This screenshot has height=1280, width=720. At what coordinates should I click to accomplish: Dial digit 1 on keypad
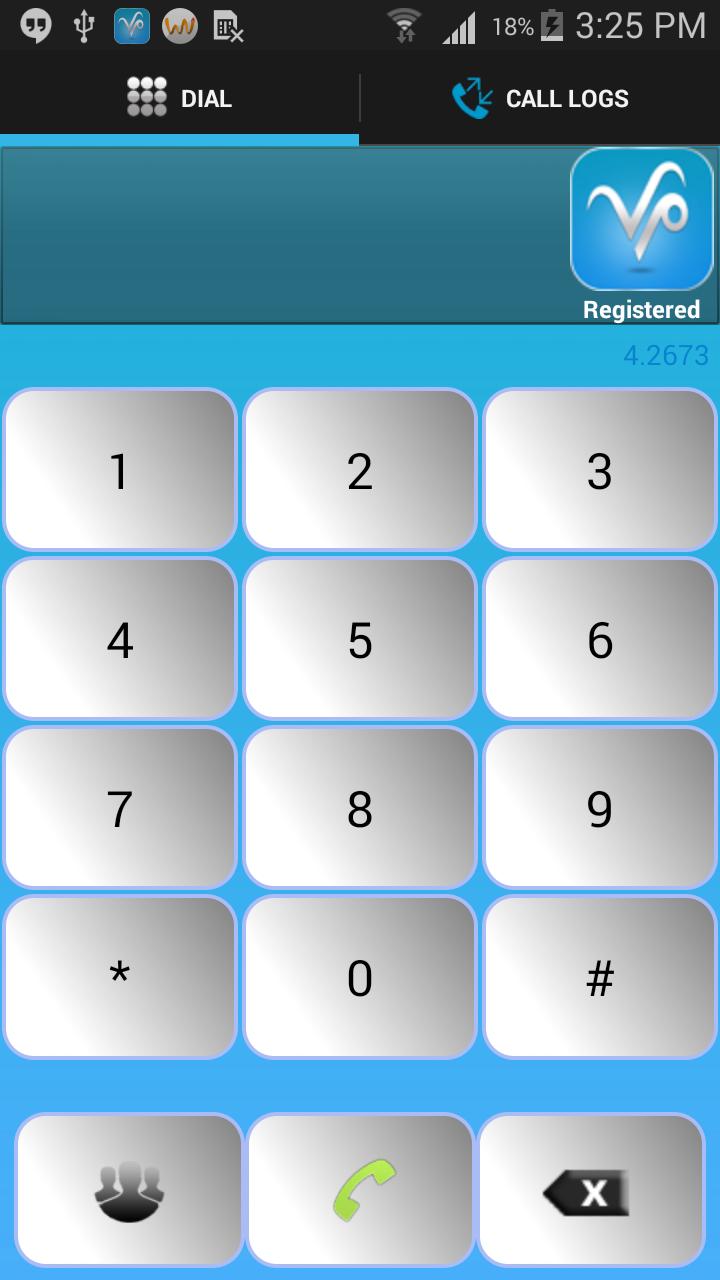pyautogui.click(x=120, y=470)
